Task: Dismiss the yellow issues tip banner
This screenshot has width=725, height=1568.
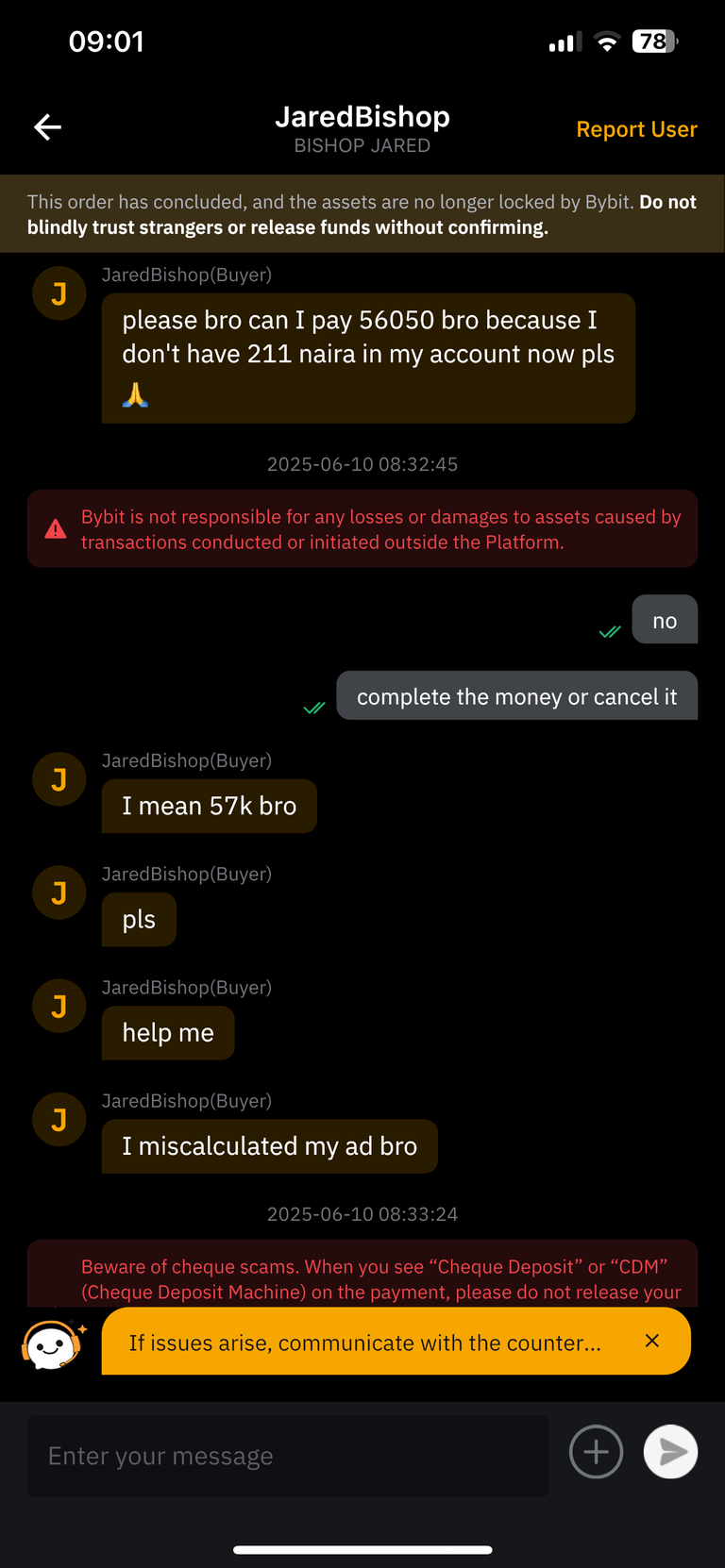Action: tap(651, 1341)
